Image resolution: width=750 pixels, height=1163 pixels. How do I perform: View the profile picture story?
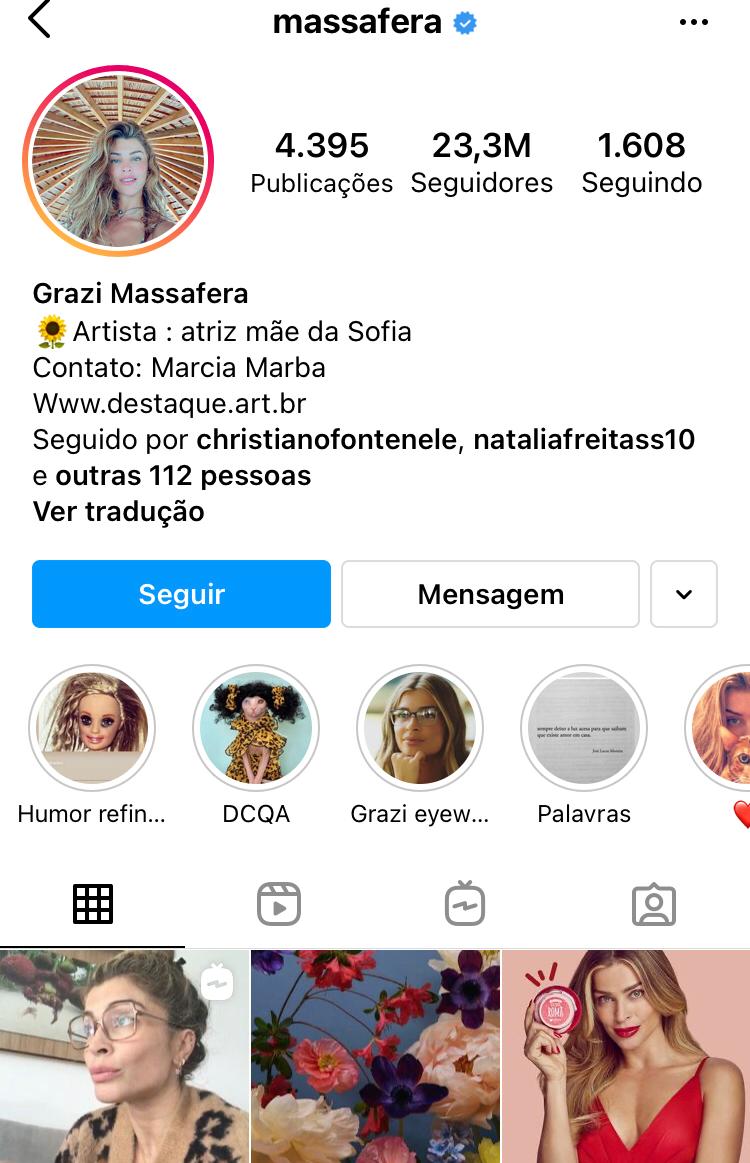coord(118,160)
